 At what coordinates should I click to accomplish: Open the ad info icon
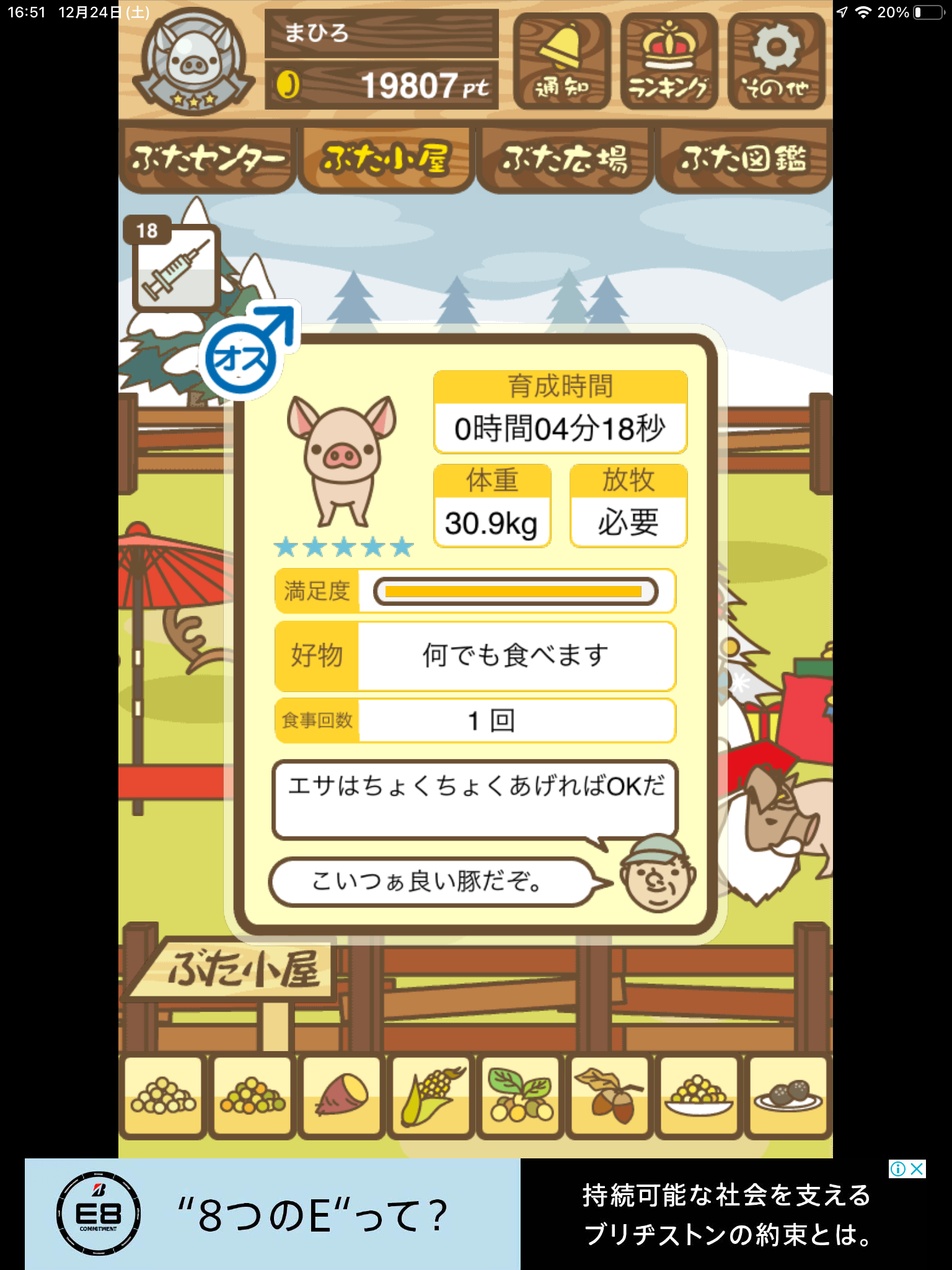(897, 1169)
